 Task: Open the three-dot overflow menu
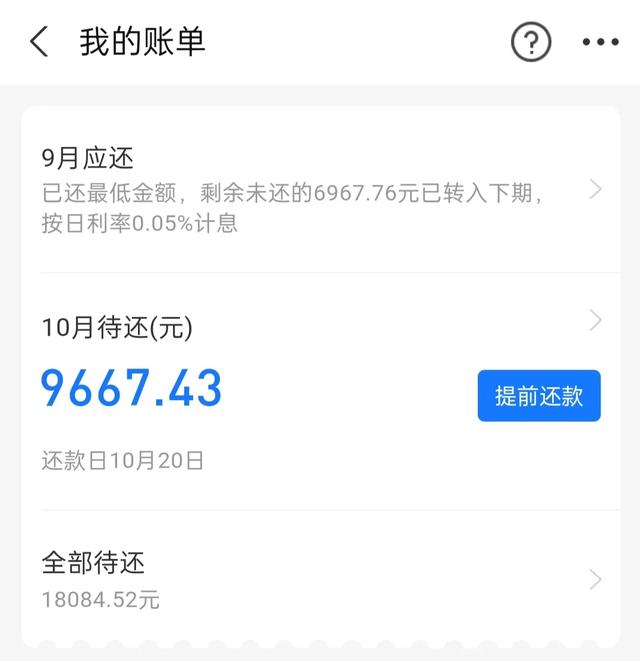click(600, 42)
